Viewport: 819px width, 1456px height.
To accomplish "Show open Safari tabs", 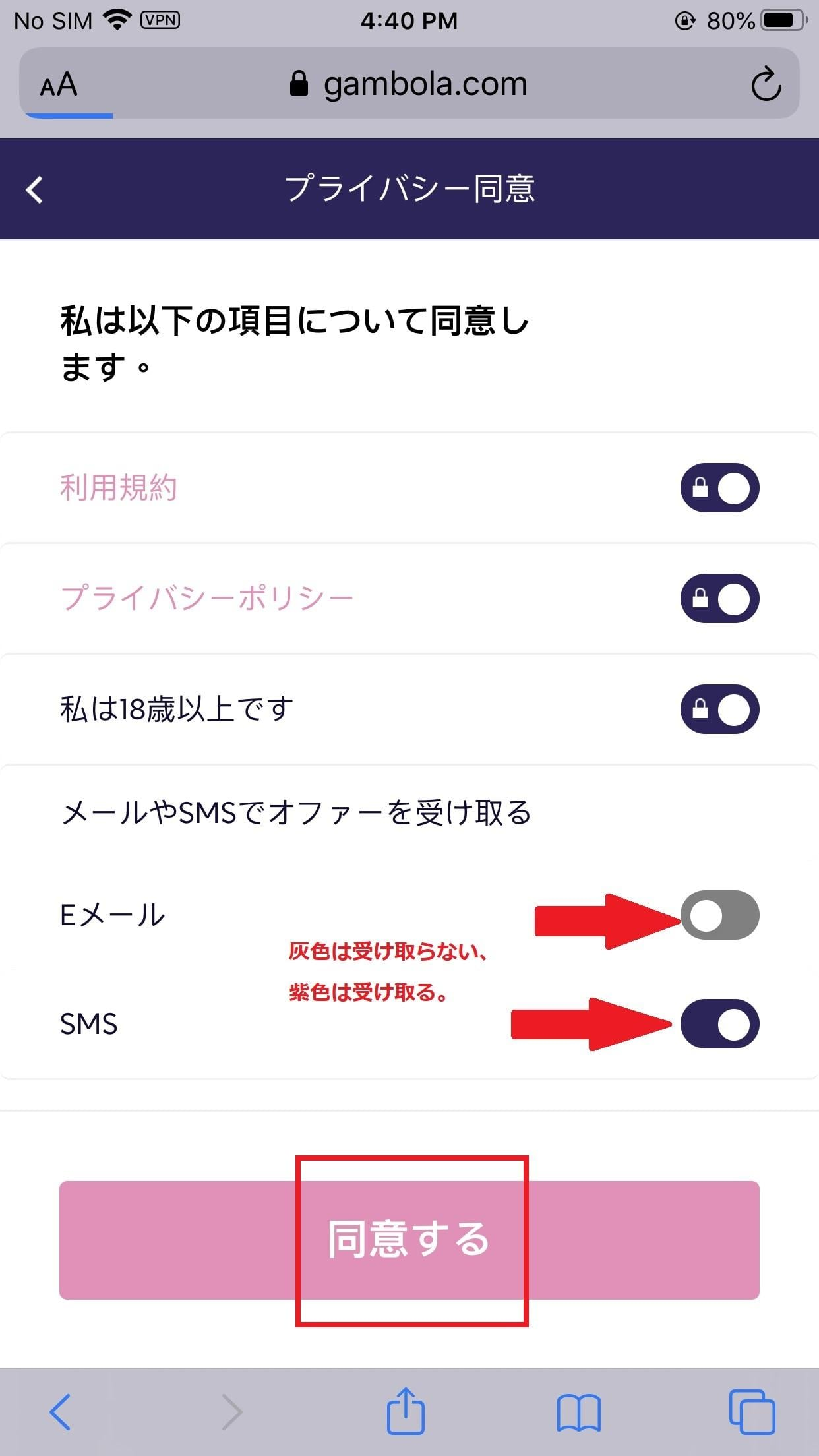I will pyautogui.click(x=752, y=1412).
